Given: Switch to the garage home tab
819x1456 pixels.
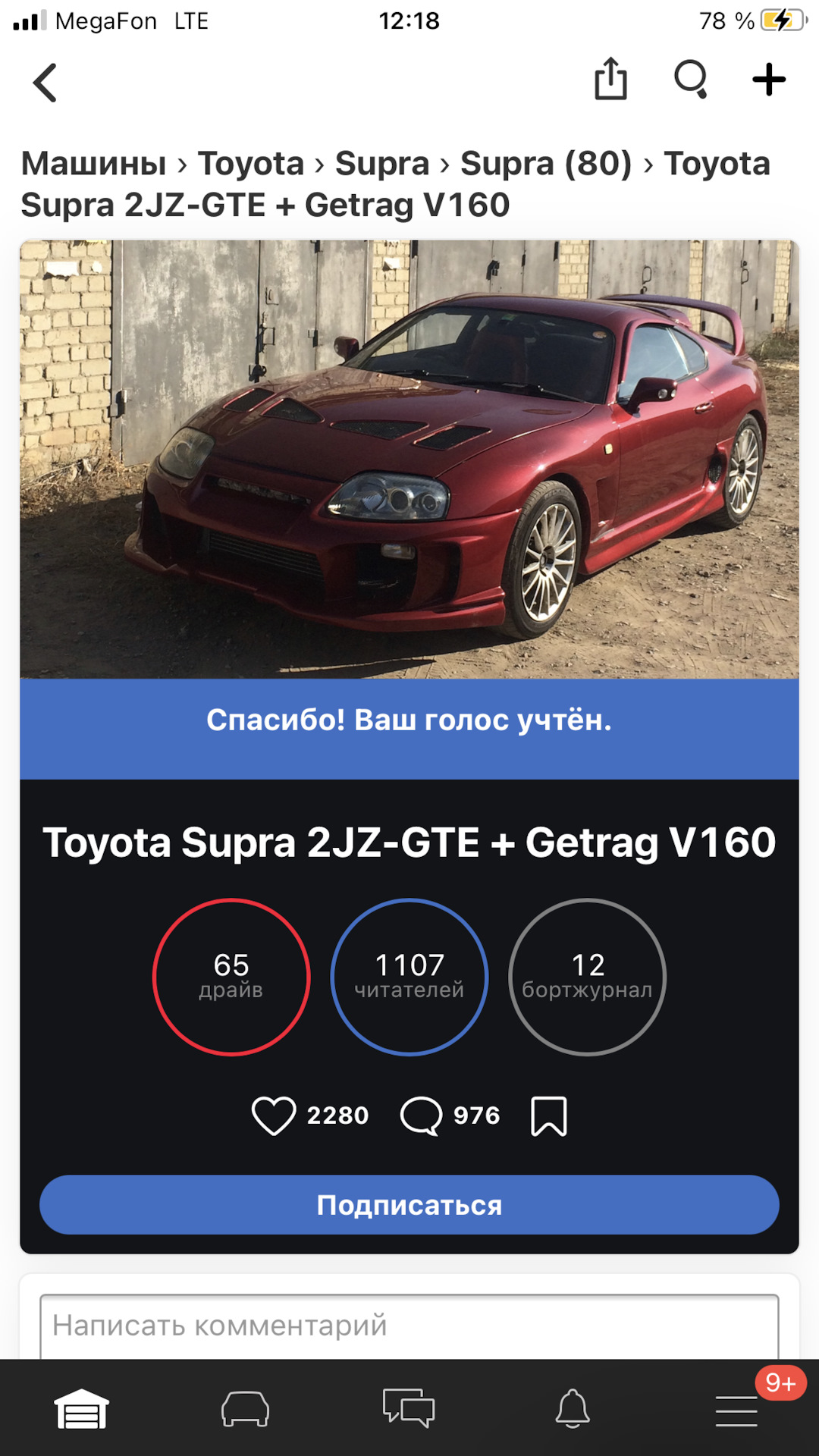Looking at the screenshot, I should point(82,1409).
